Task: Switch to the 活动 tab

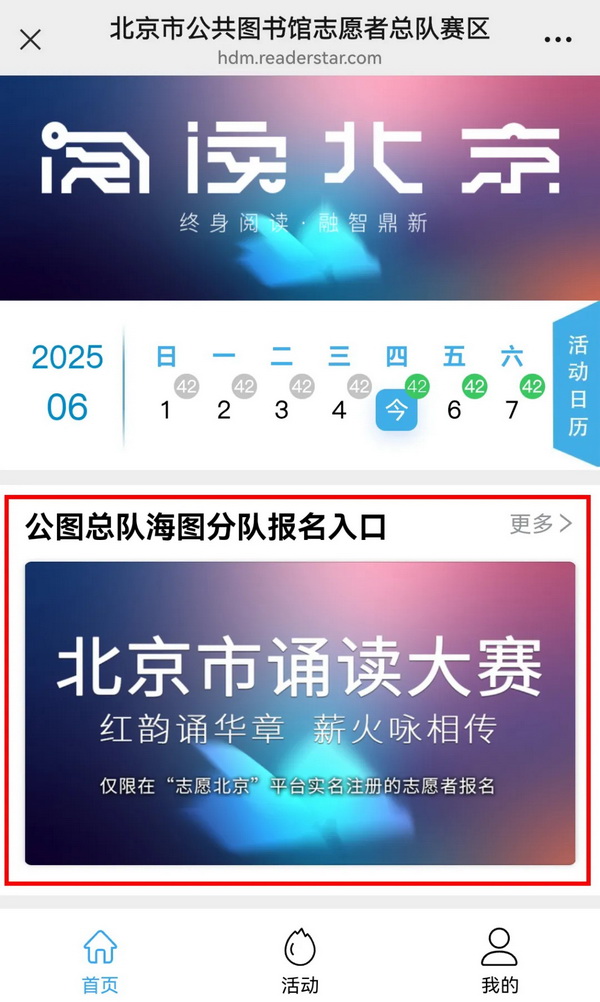Action: (x=300, y=960)
